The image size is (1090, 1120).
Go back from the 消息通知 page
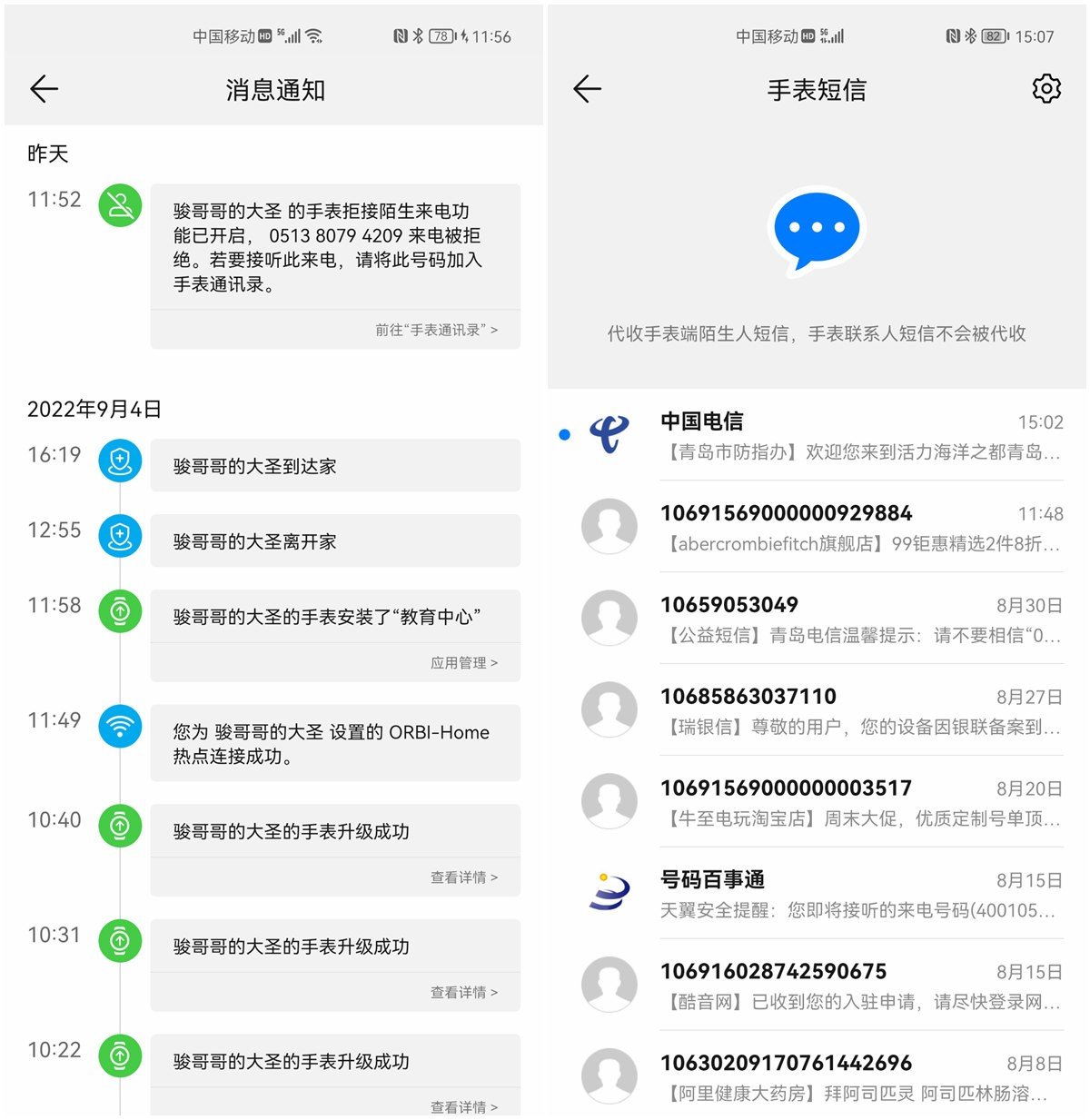click(44, 89)
